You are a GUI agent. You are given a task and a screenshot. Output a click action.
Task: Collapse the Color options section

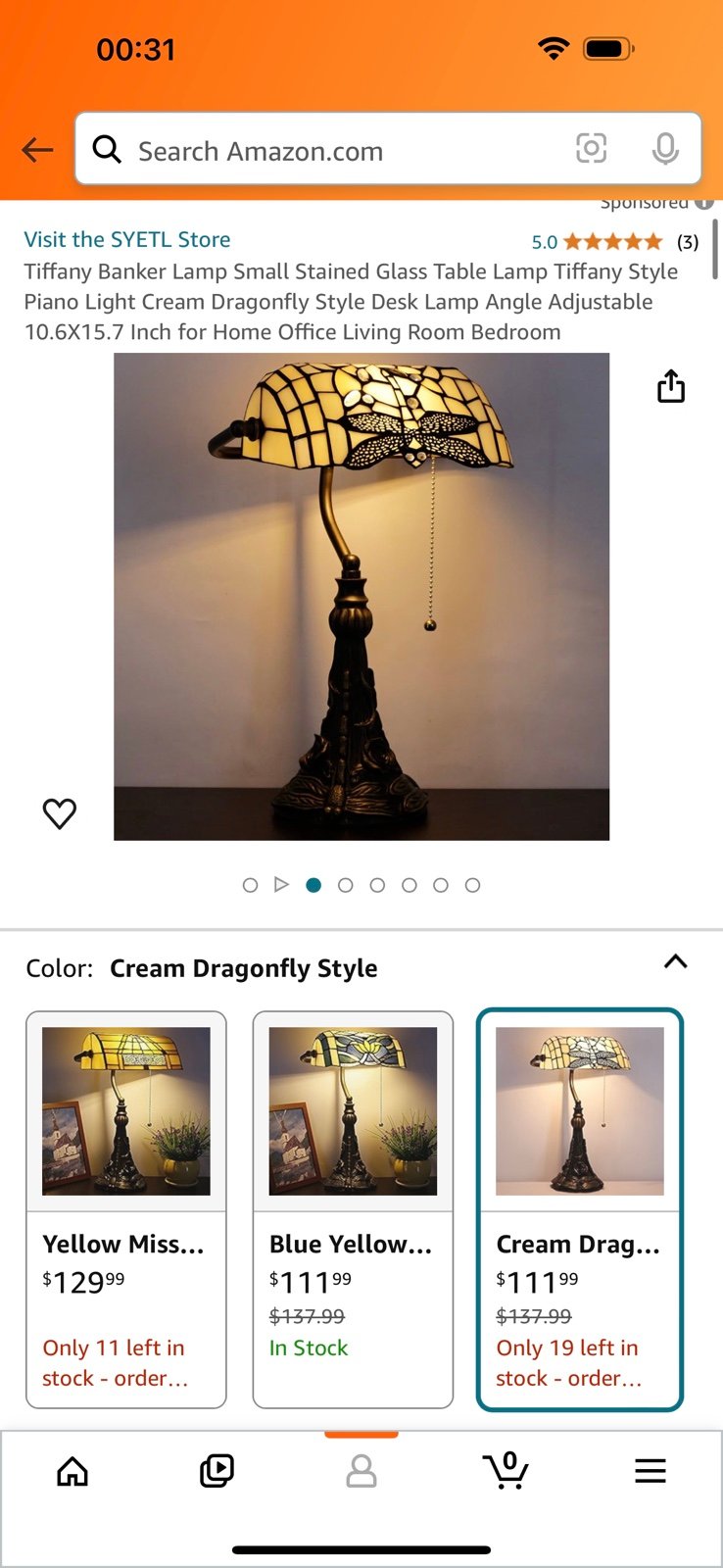pyautogui.click(x=676, y=961)
